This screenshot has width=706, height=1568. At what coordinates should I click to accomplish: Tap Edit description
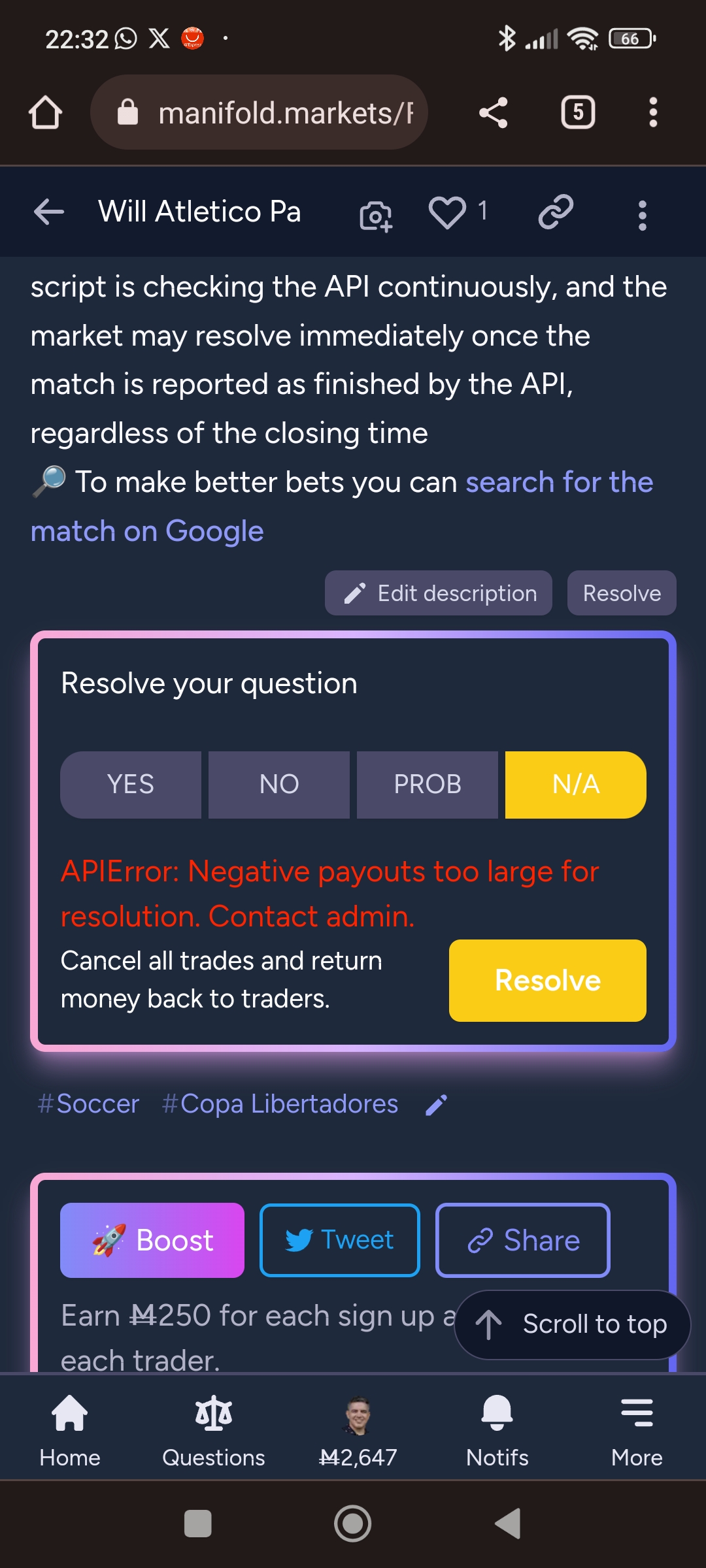439,593
